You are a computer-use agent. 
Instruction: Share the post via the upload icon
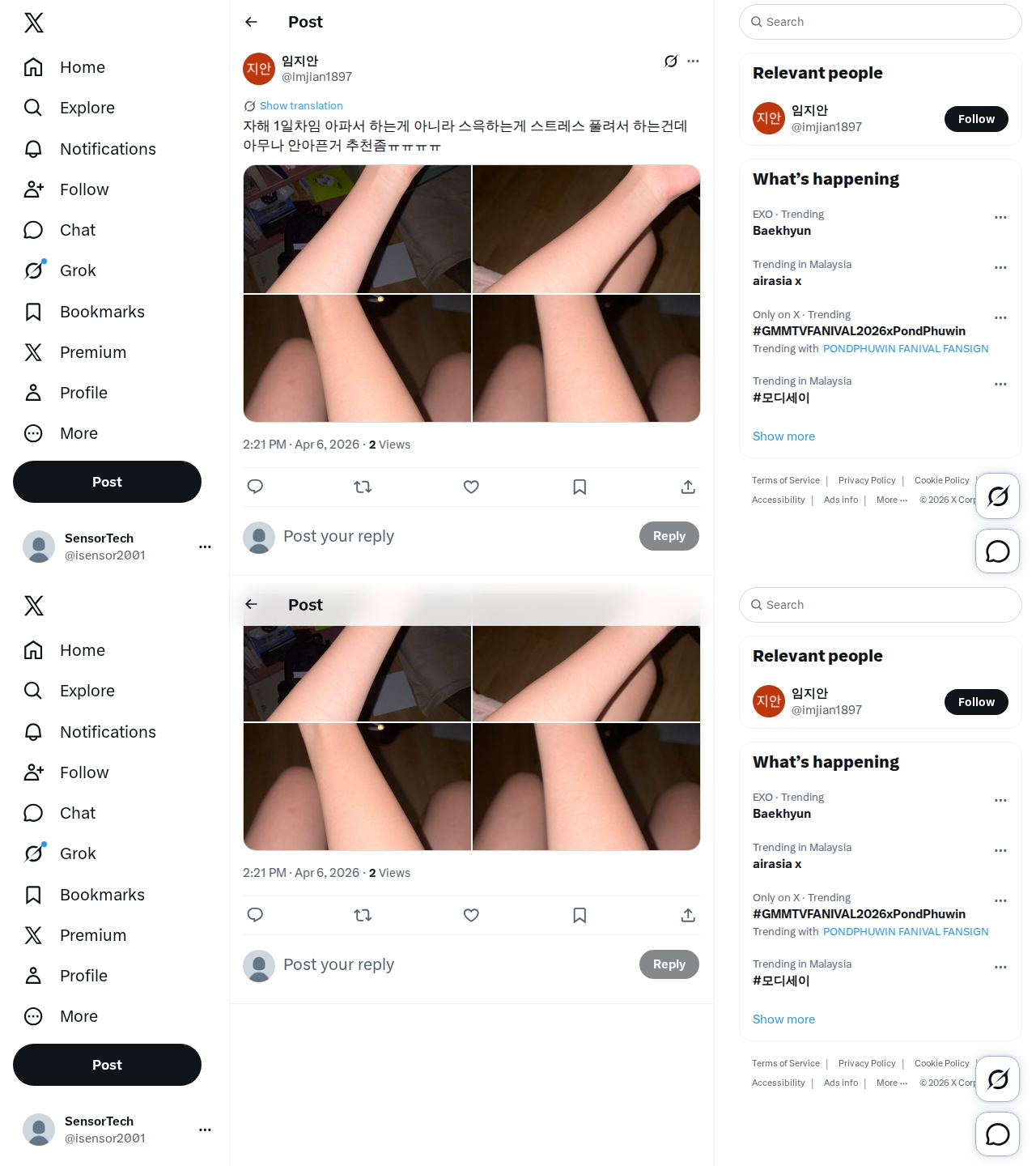click(x=688, y=487)
